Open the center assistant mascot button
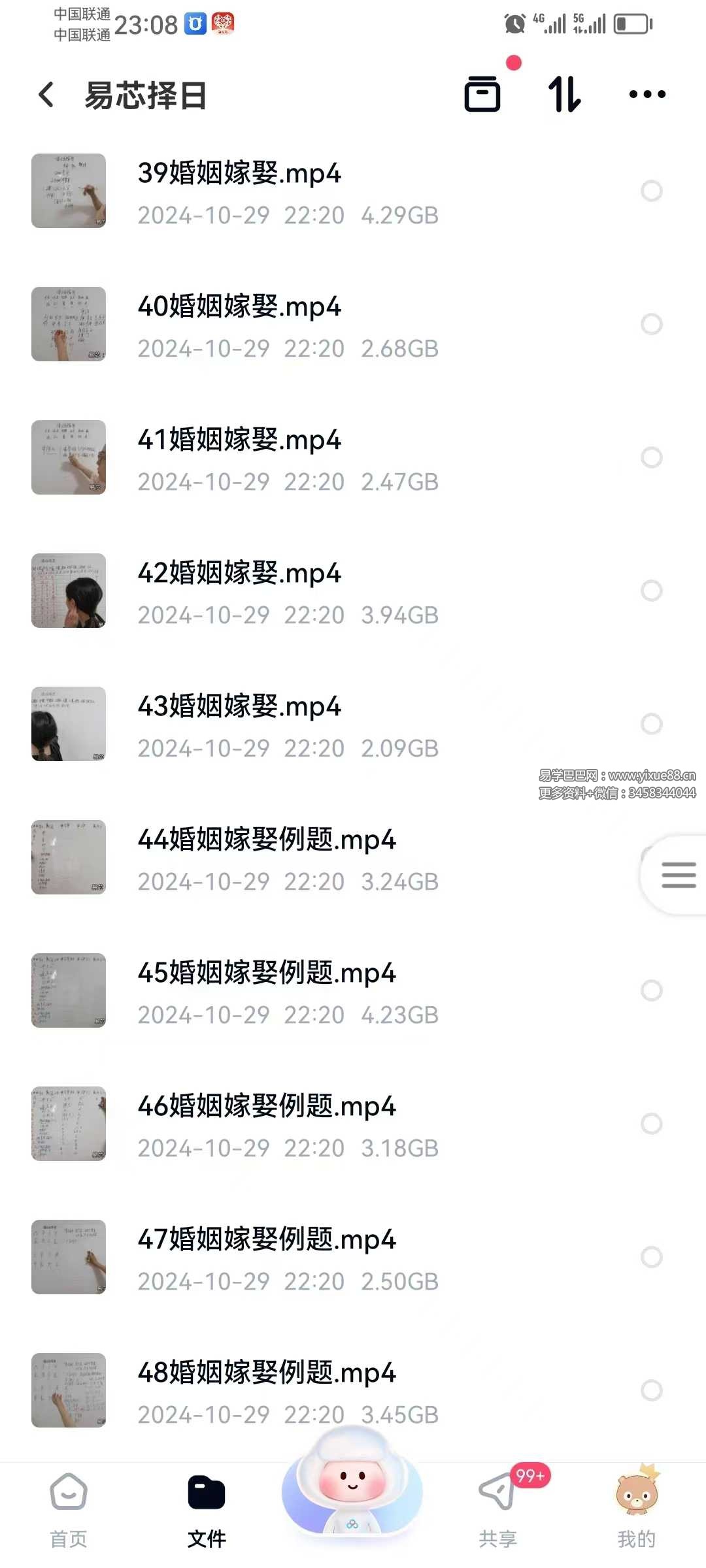The width and height of the screenshot is (706, 1568). click(352, 1491)
